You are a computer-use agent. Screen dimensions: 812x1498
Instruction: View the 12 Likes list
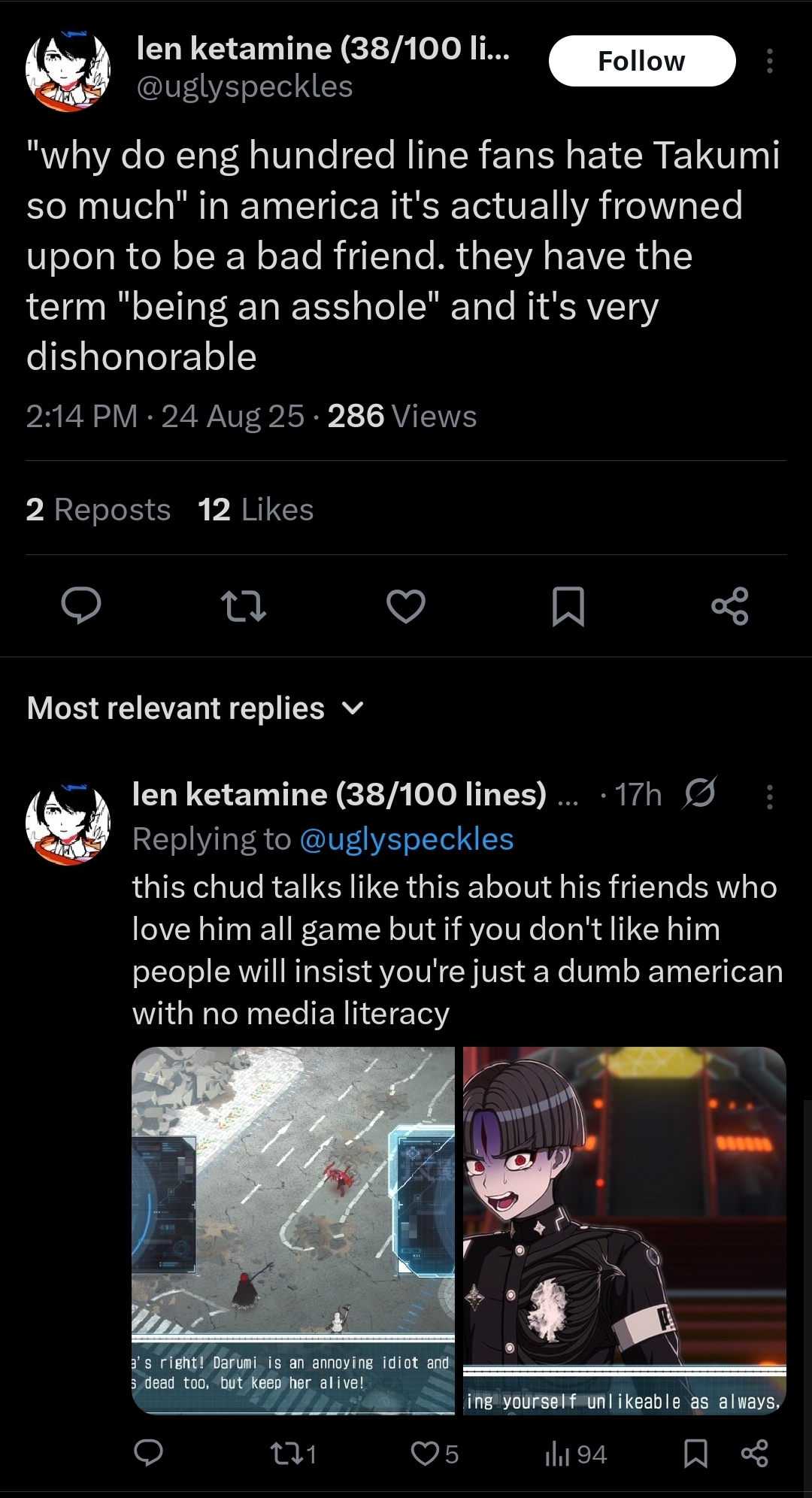pyautogui.click(x=256, y=510)
